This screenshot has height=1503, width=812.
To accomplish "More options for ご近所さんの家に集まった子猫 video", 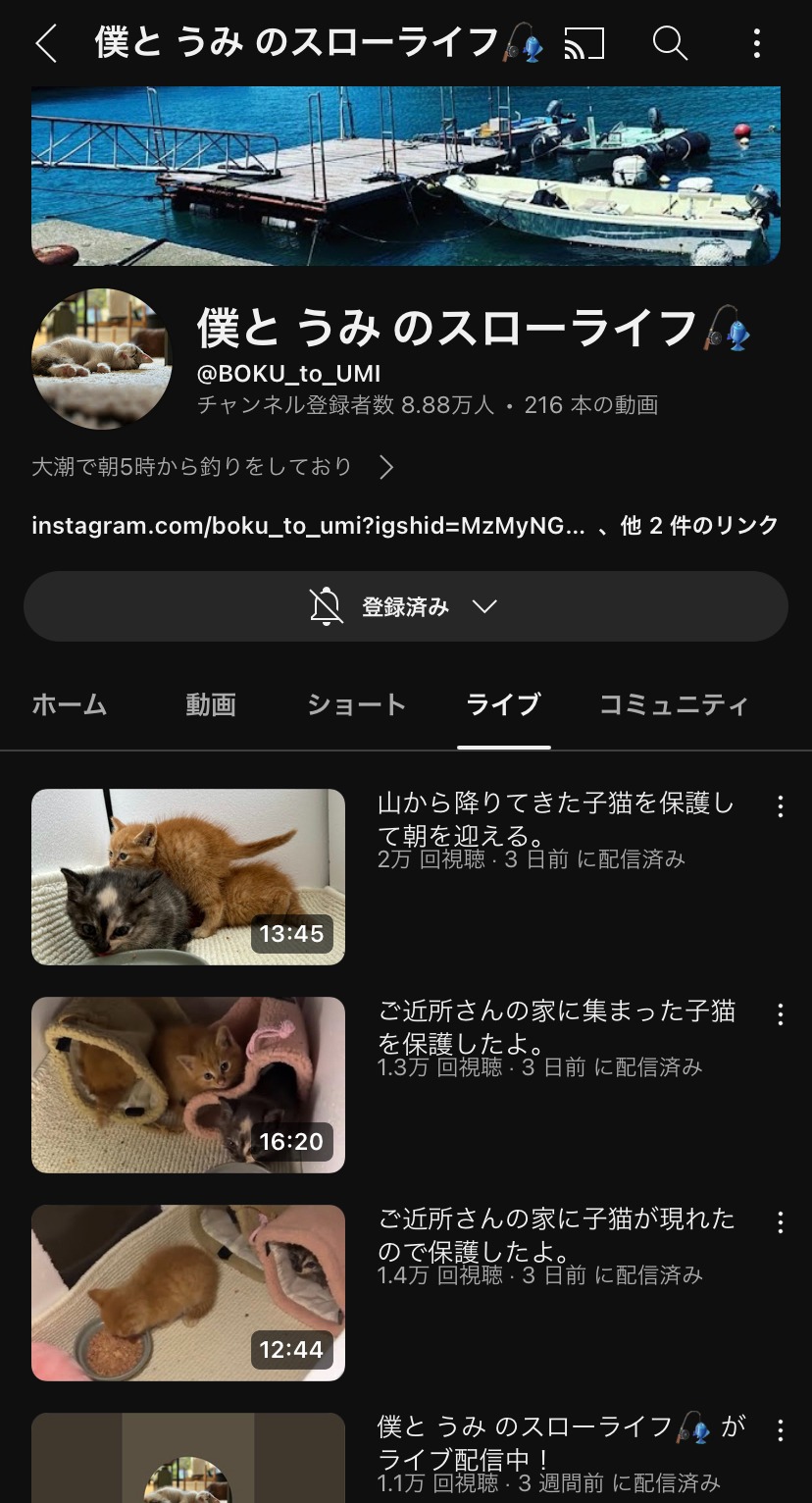I will [781, 1014].
